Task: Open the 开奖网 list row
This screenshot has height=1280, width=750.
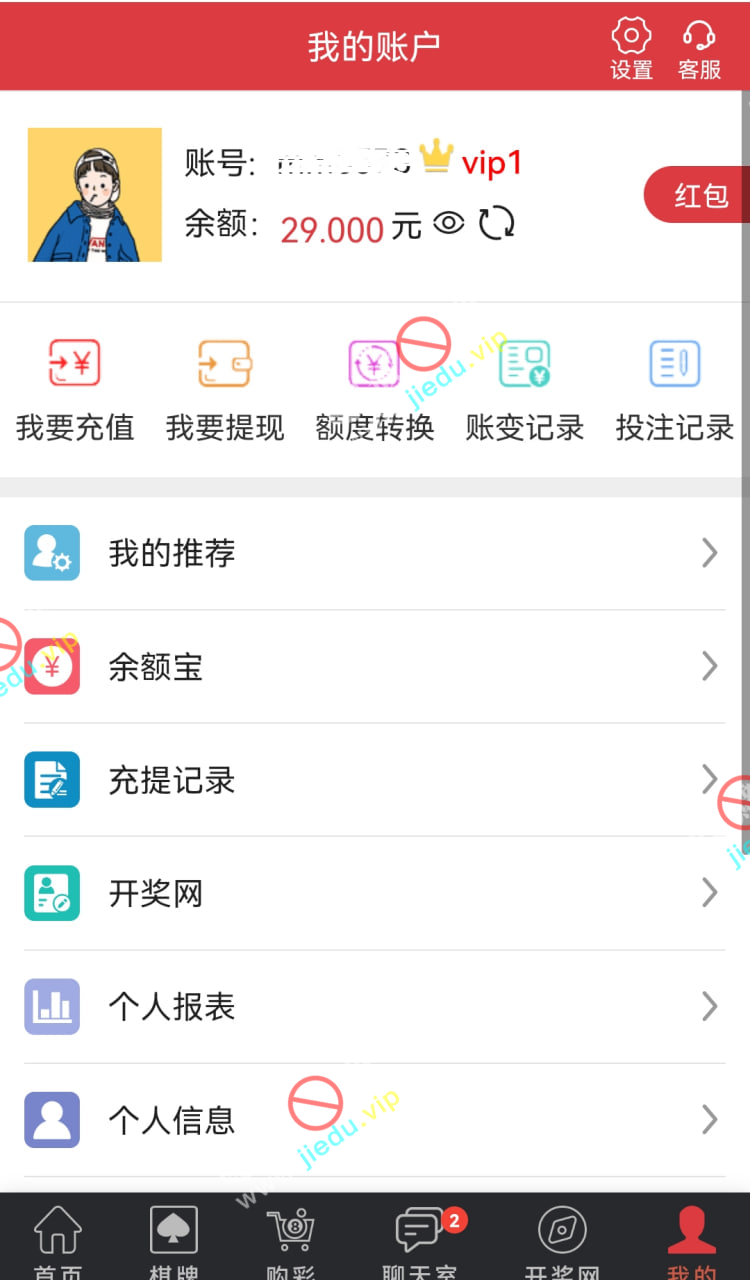Action: tap(375, 893)
